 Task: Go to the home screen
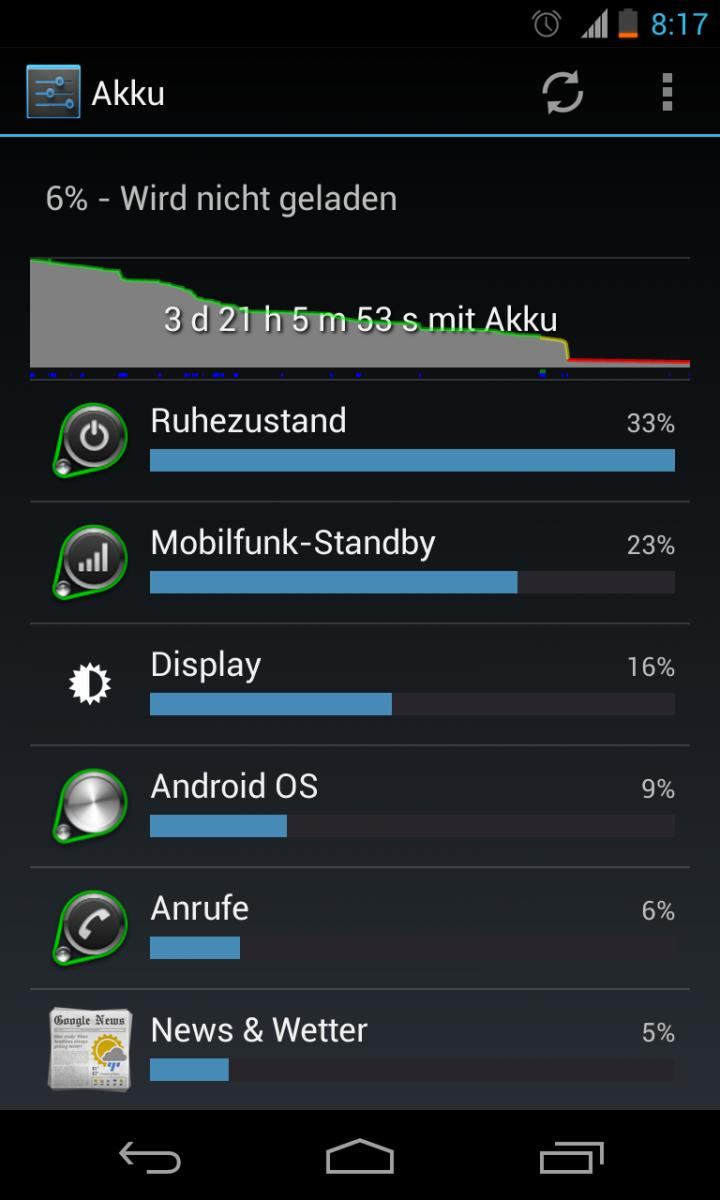tap(360, 1157)
